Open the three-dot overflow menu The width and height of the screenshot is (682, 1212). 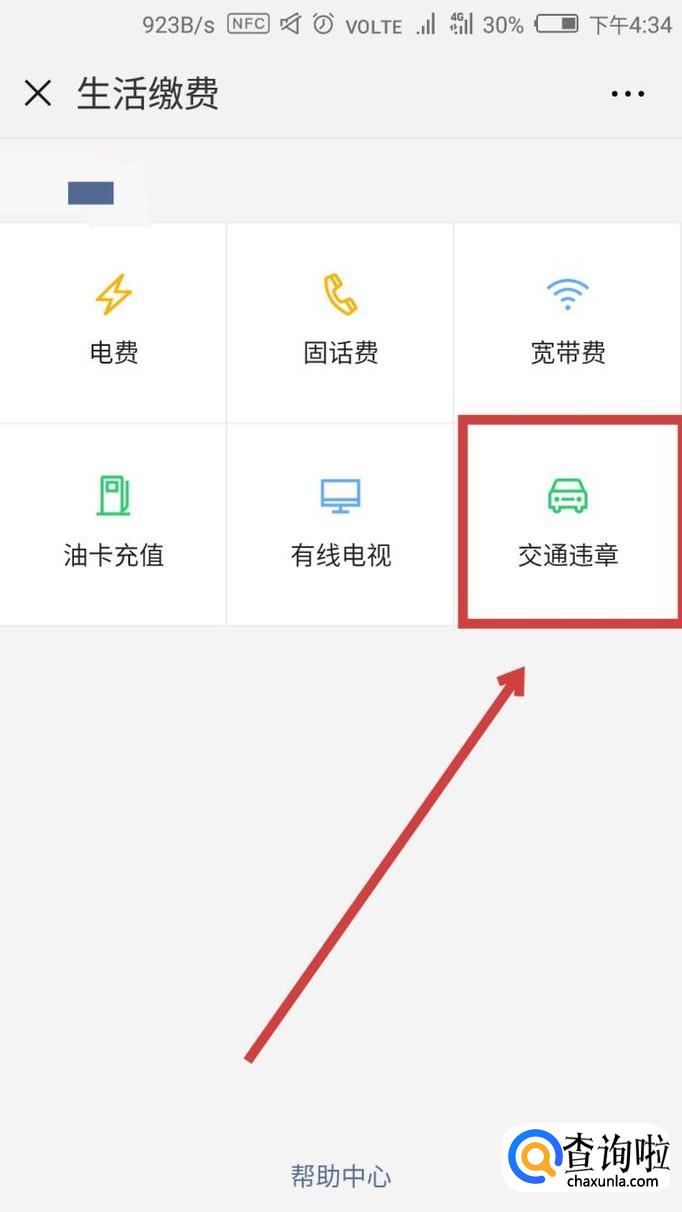coord(628,94)
